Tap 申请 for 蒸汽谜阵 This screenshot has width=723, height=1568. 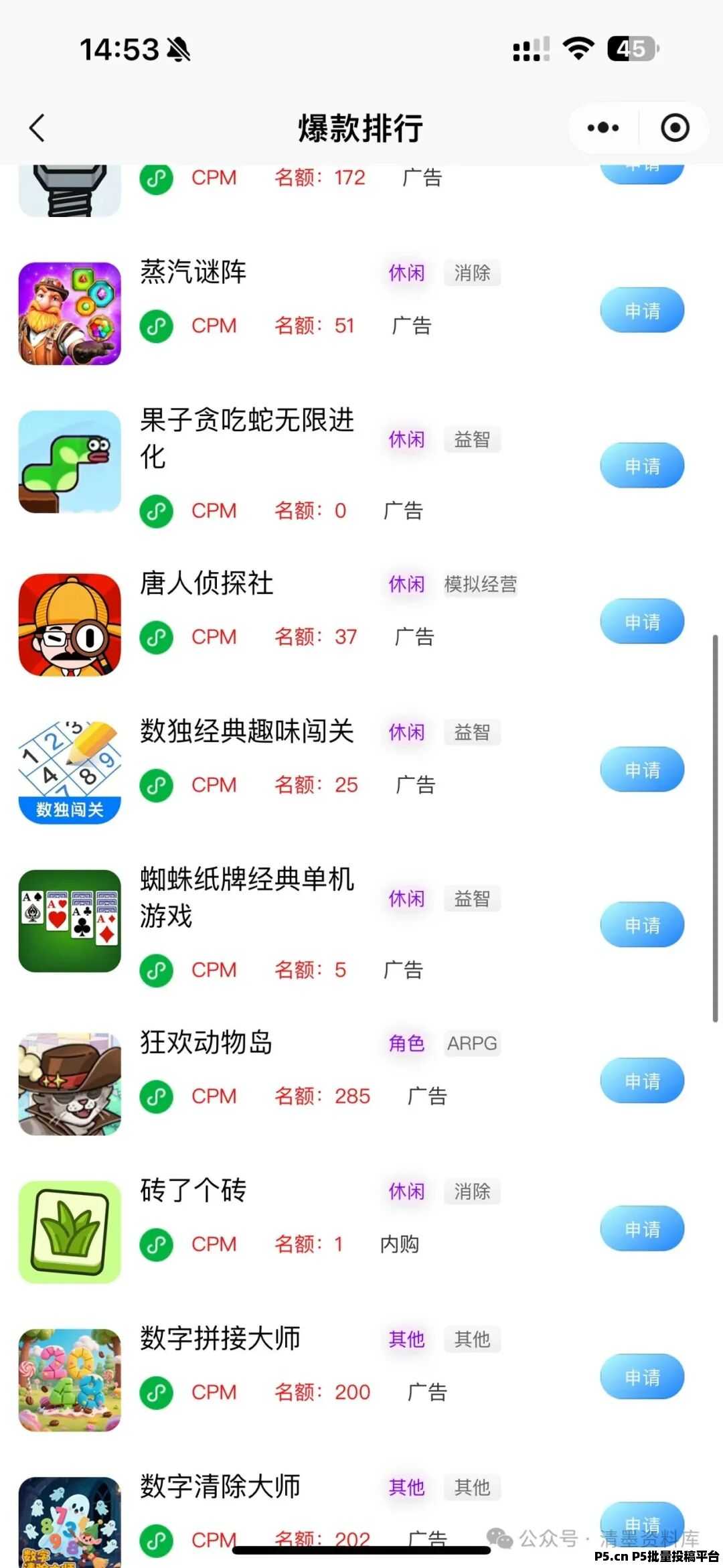642,311
